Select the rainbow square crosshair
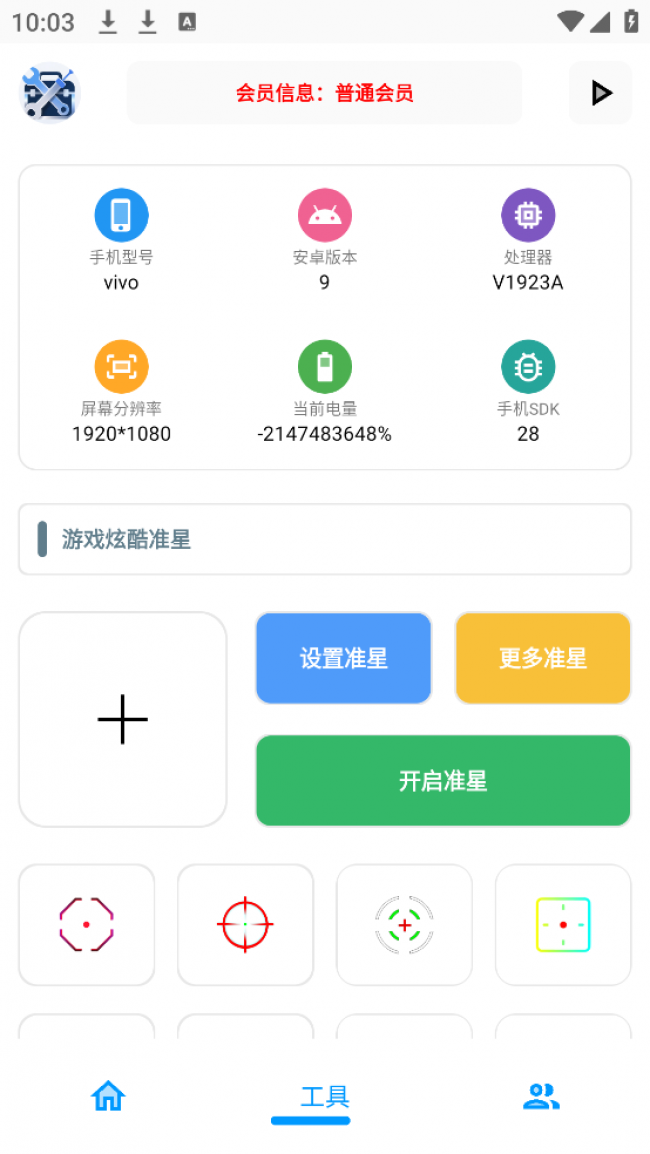650x1154 pixels. (x=563, y=925)
